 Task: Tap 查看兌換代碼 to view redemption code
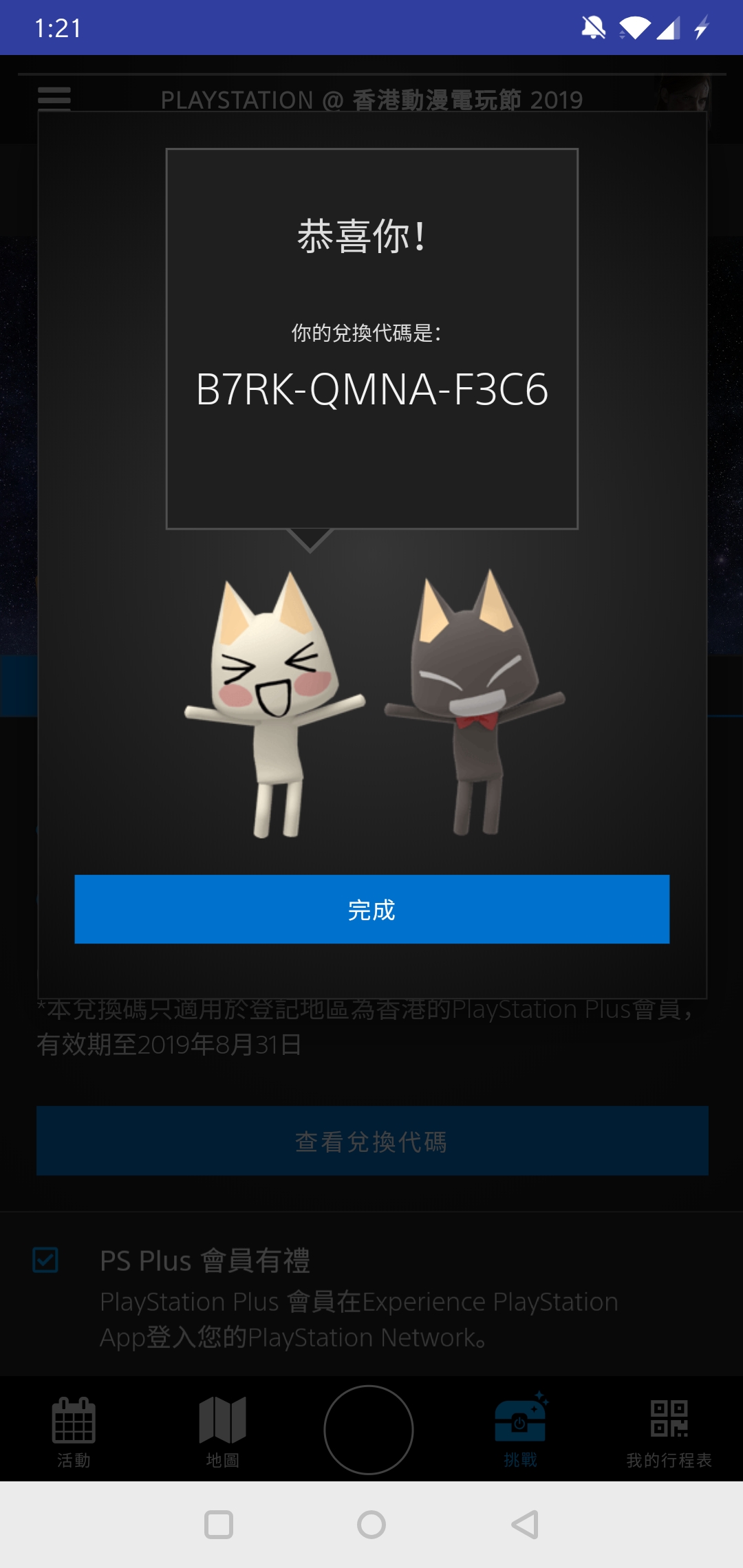371,1142
